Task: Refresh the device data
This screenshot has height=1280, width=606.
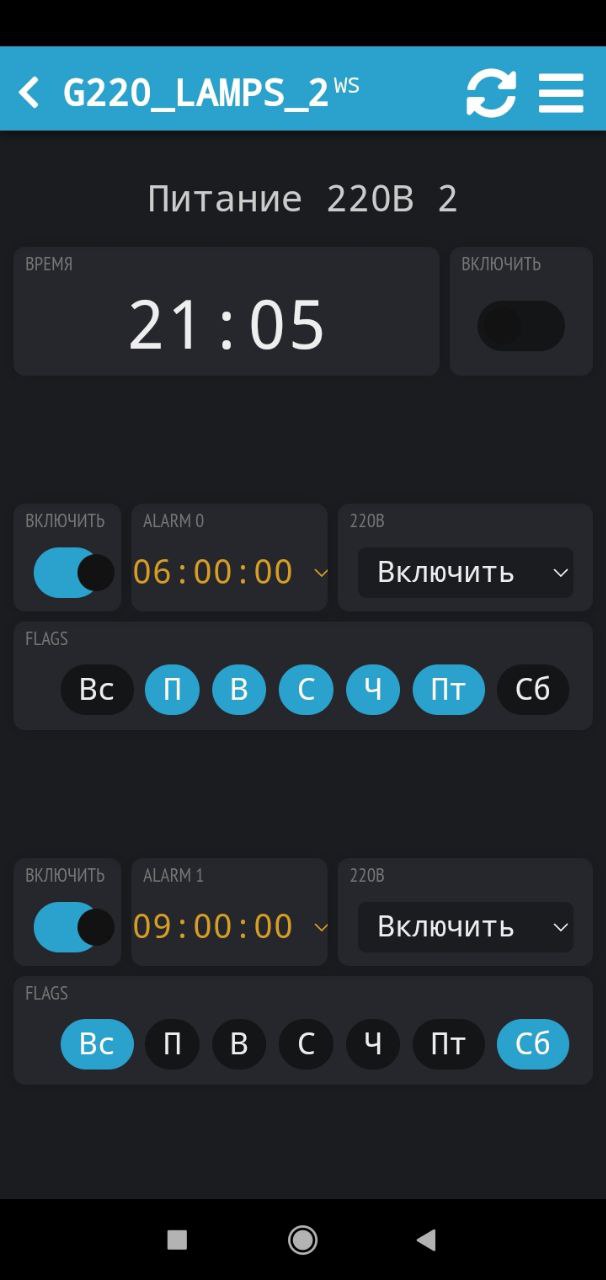Action: (x=491, y=93)
